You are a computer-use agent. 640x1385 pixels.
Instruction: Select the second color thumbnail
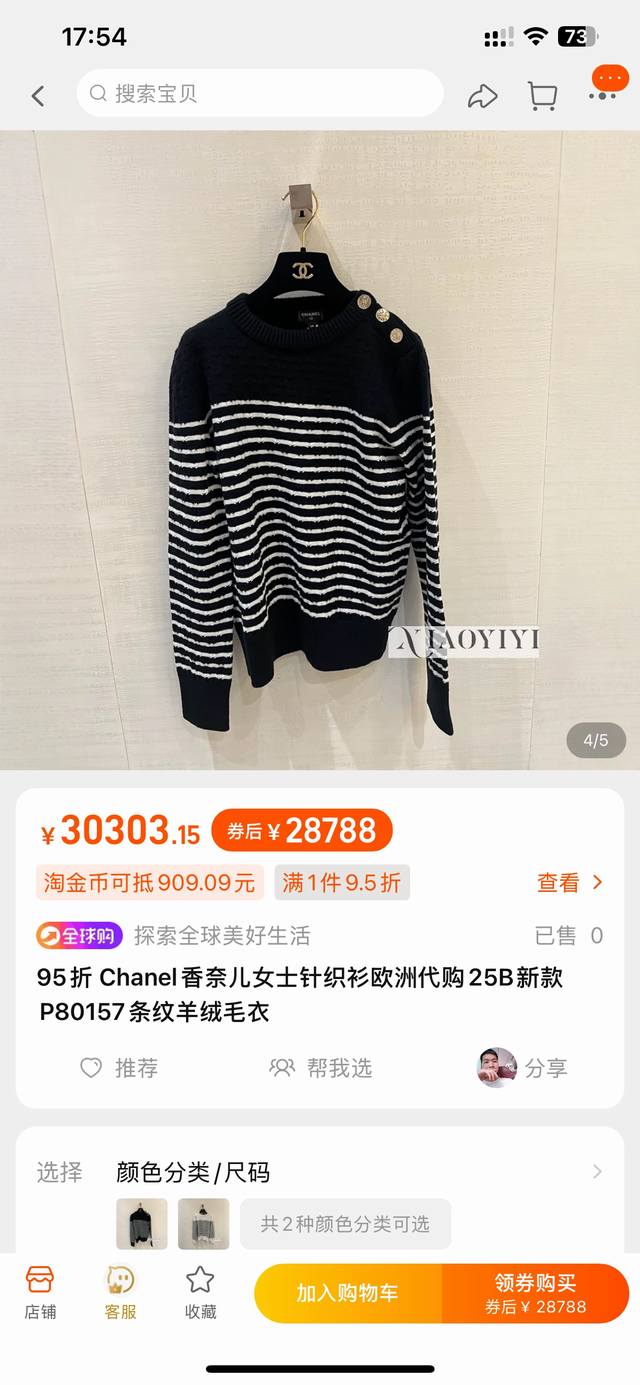(204, 1224)
